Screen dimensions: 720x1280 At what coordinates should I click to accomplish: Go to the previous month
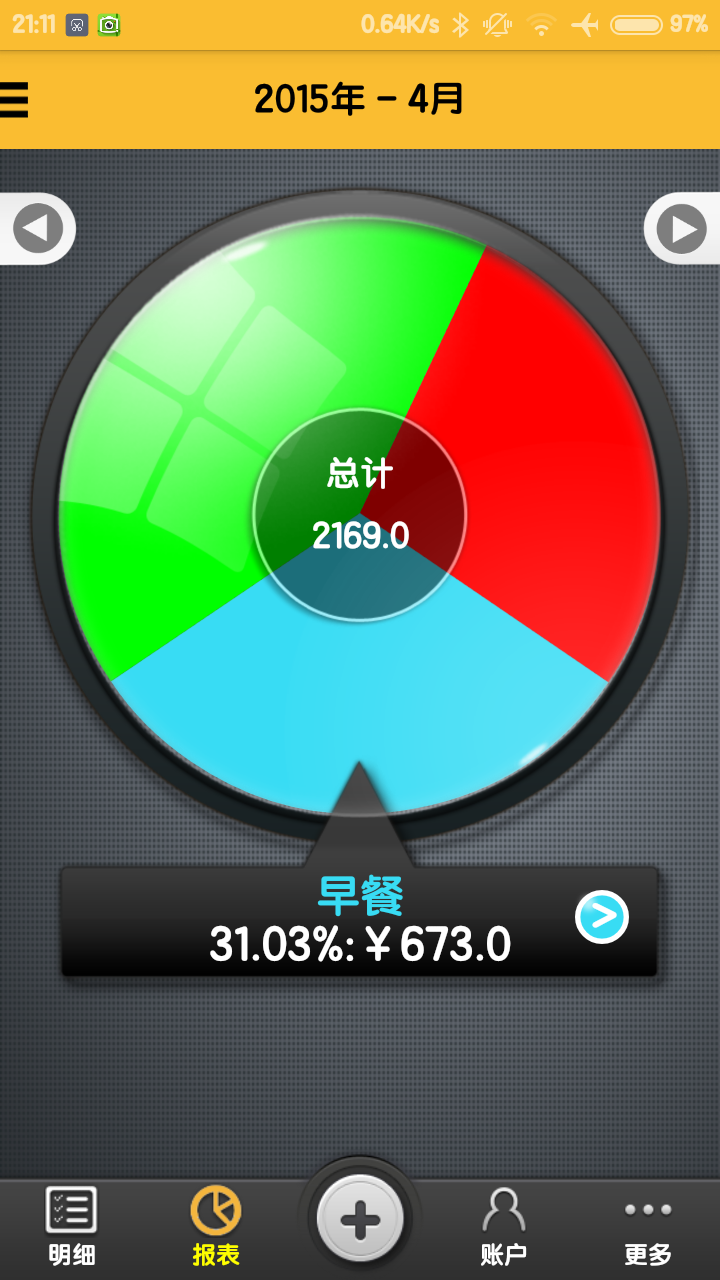click(x=37, y=229)
